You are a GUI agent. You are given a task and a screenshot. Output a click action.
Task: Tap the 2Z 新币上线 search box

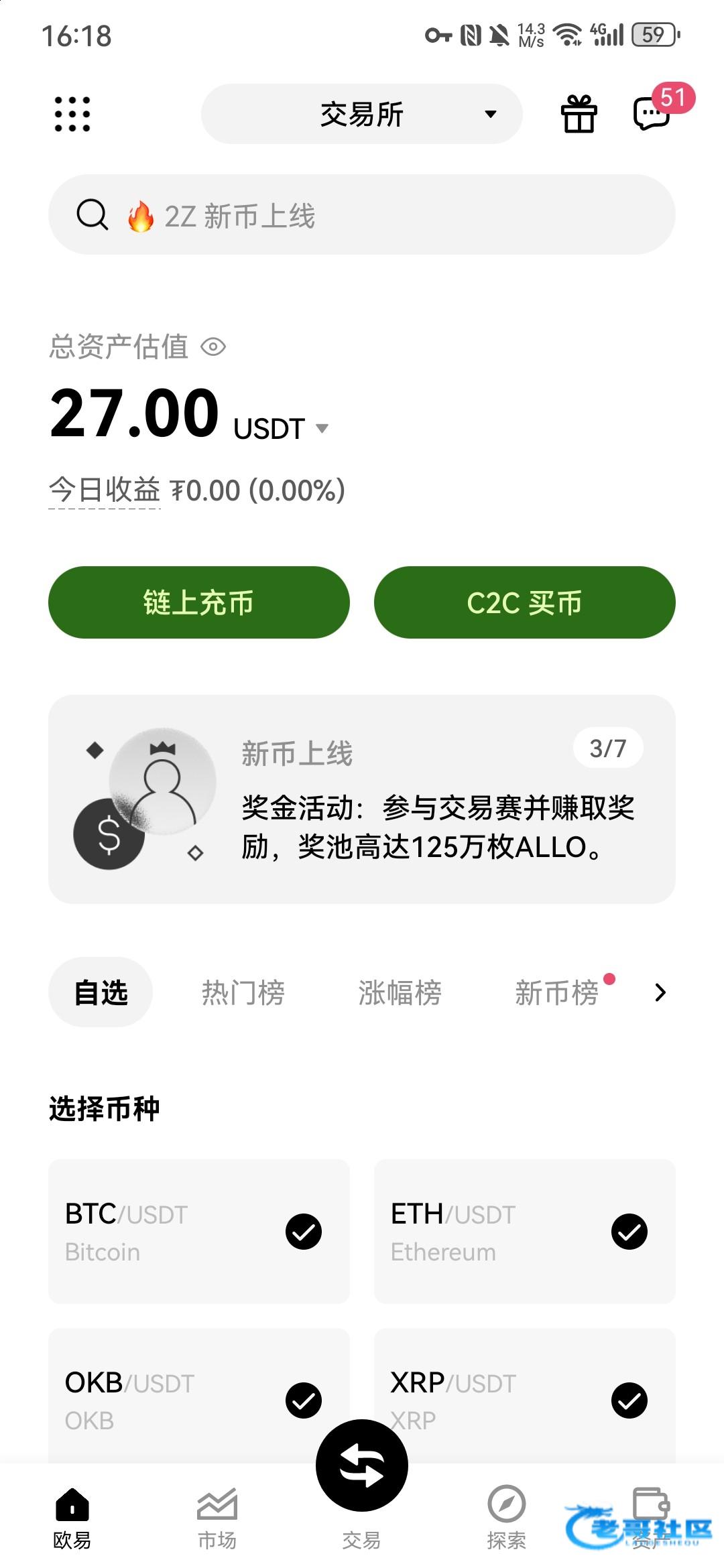(362, 215)
